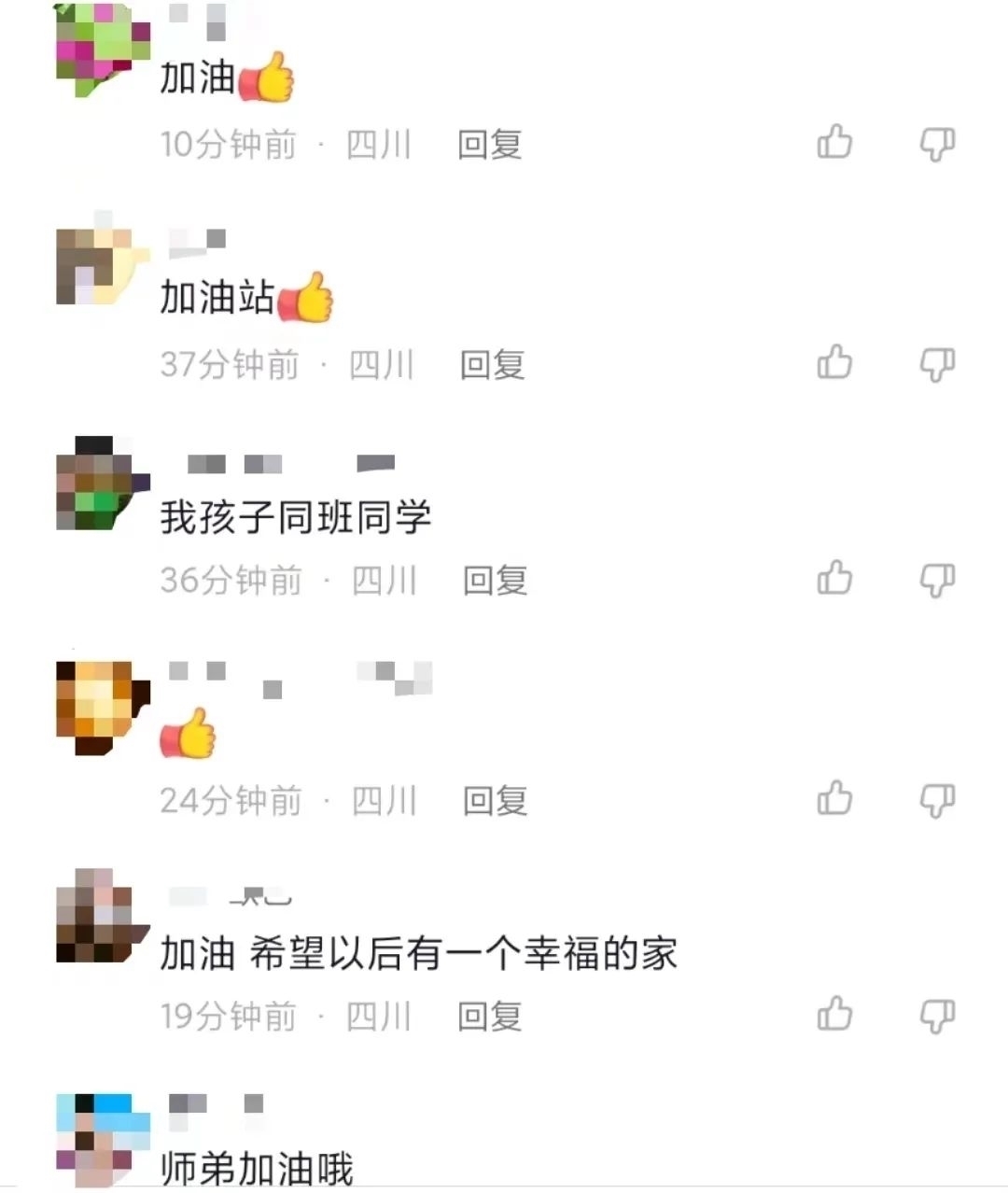Like the 希望以后有一个幸福的家 comment

point(834,1015)
